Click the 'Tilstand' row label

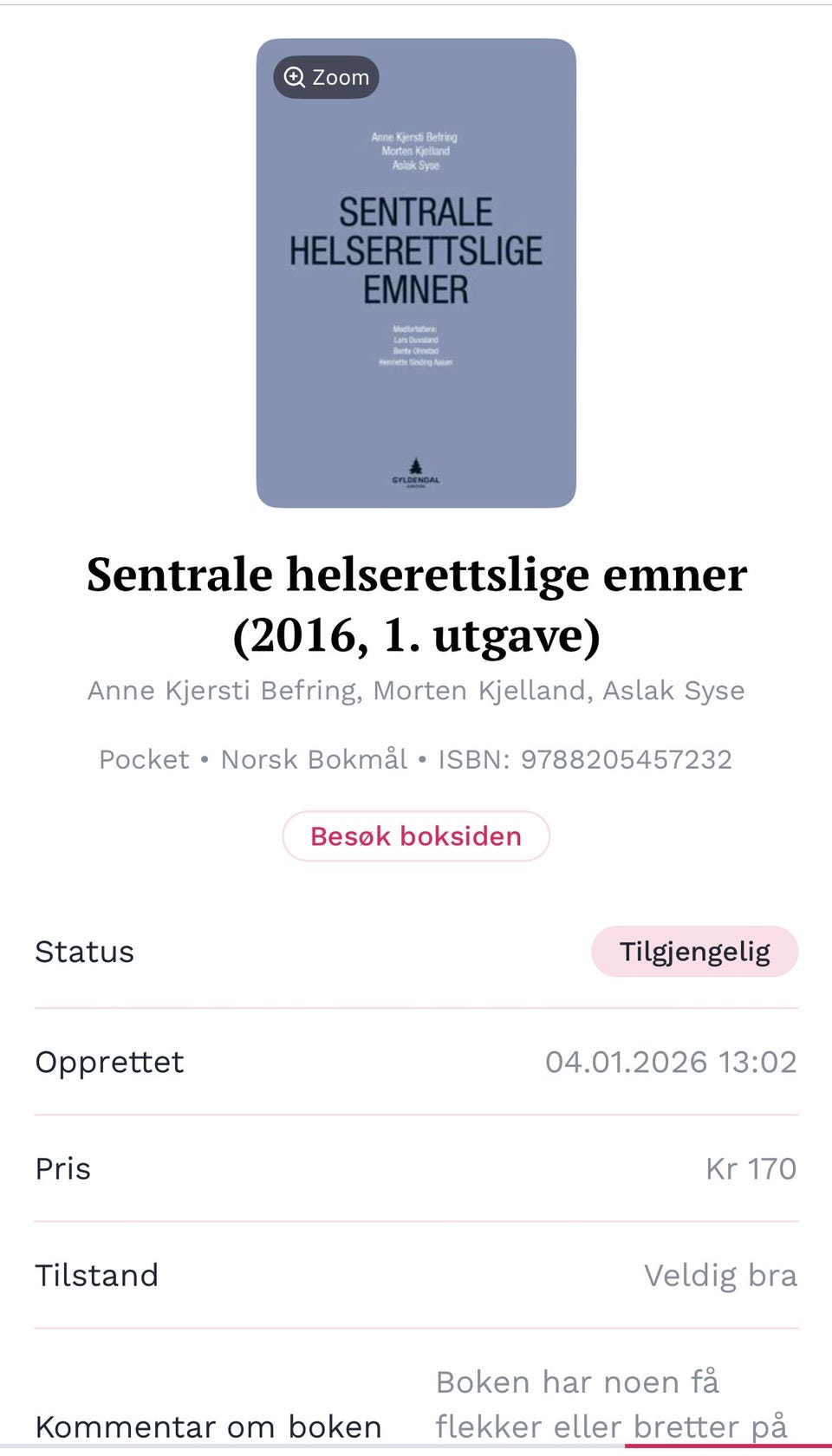(x=96, y=1275)
